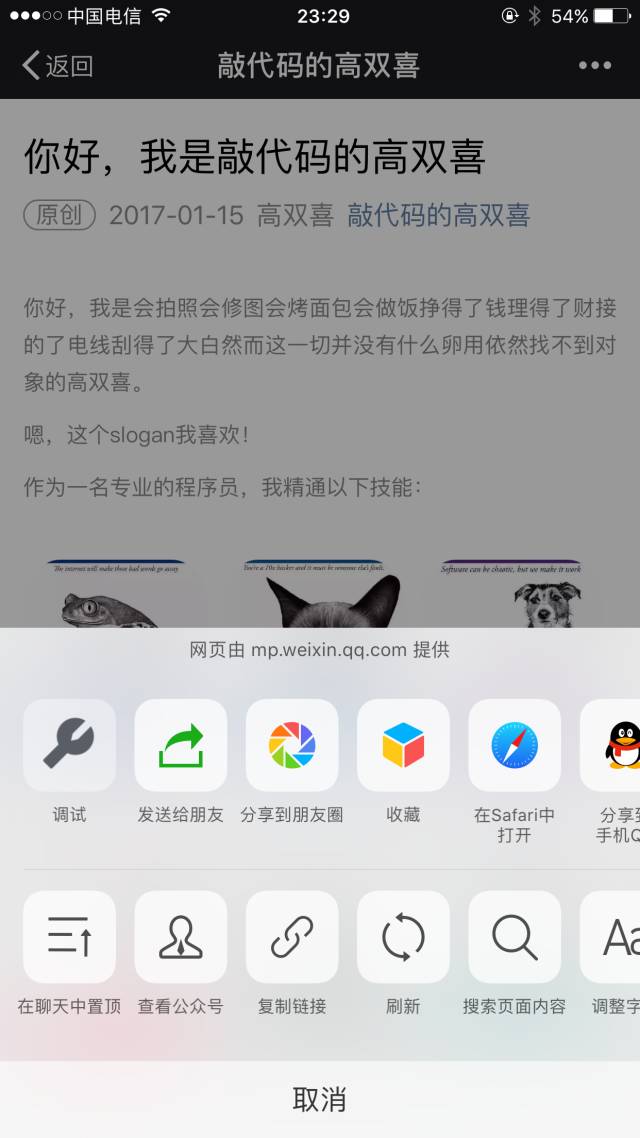Go back with the 返回 button
This screenshot has height=1138, width=640.
coord(58,66)
